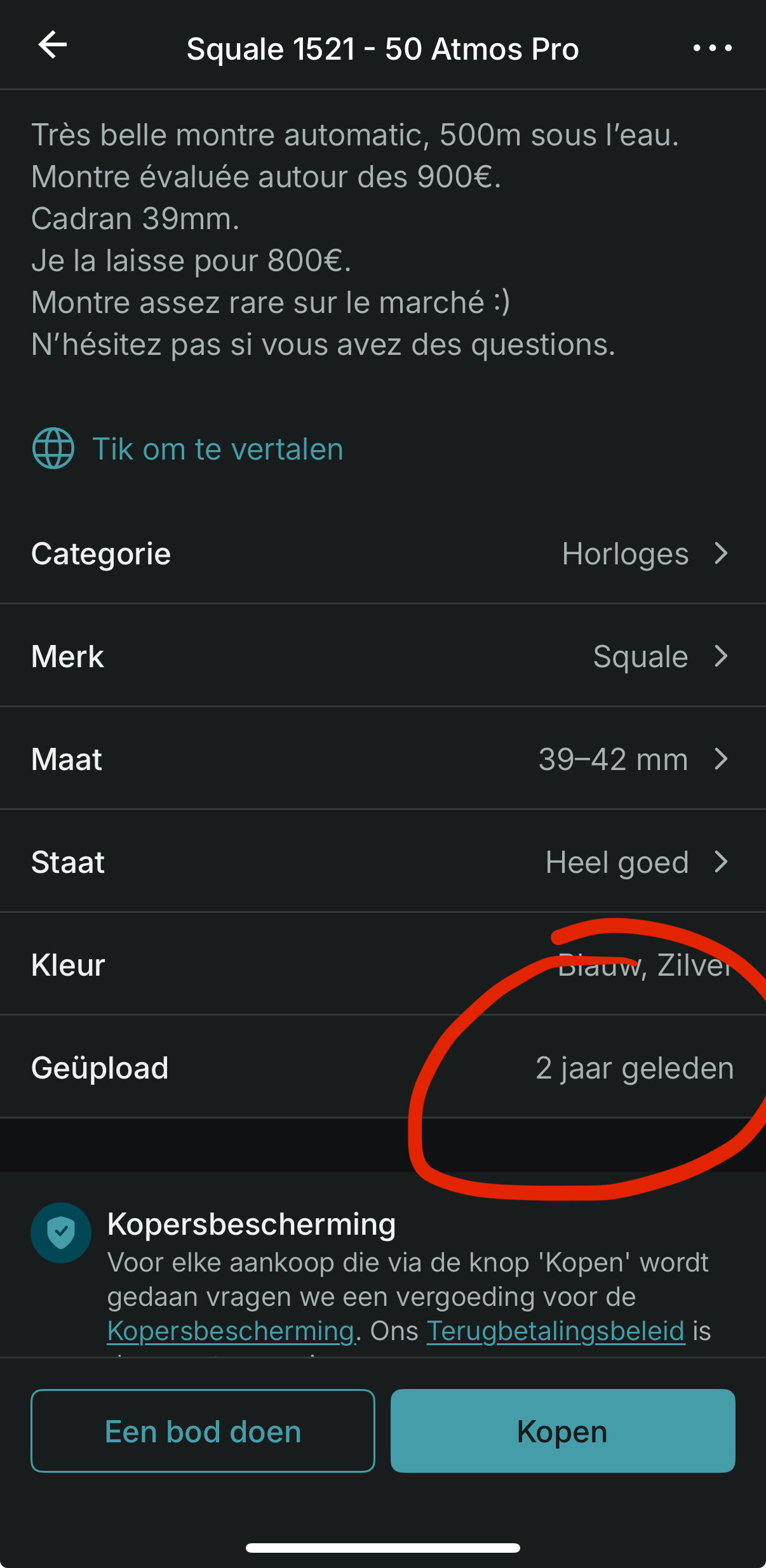Screen dimensions: 766x1568
Task: Go back with the arrow icon
Action: pos(53,45)
